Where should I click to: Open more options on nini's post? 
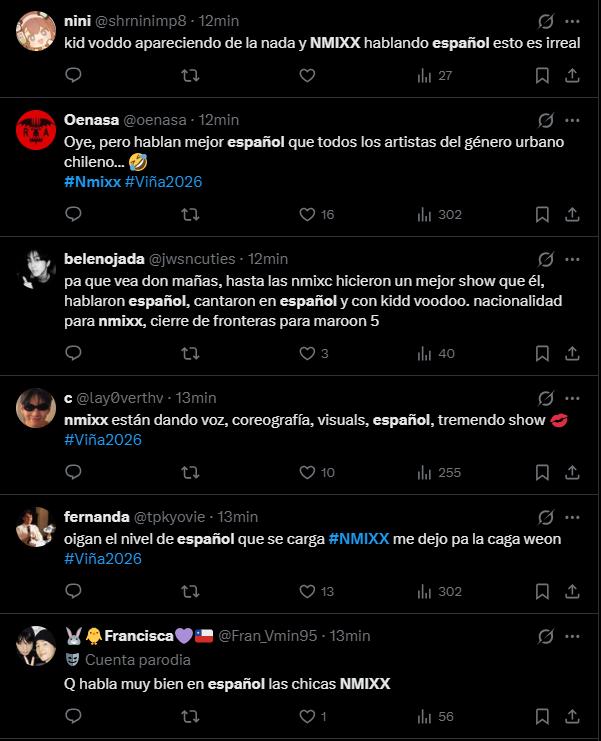tap(573, 21)
